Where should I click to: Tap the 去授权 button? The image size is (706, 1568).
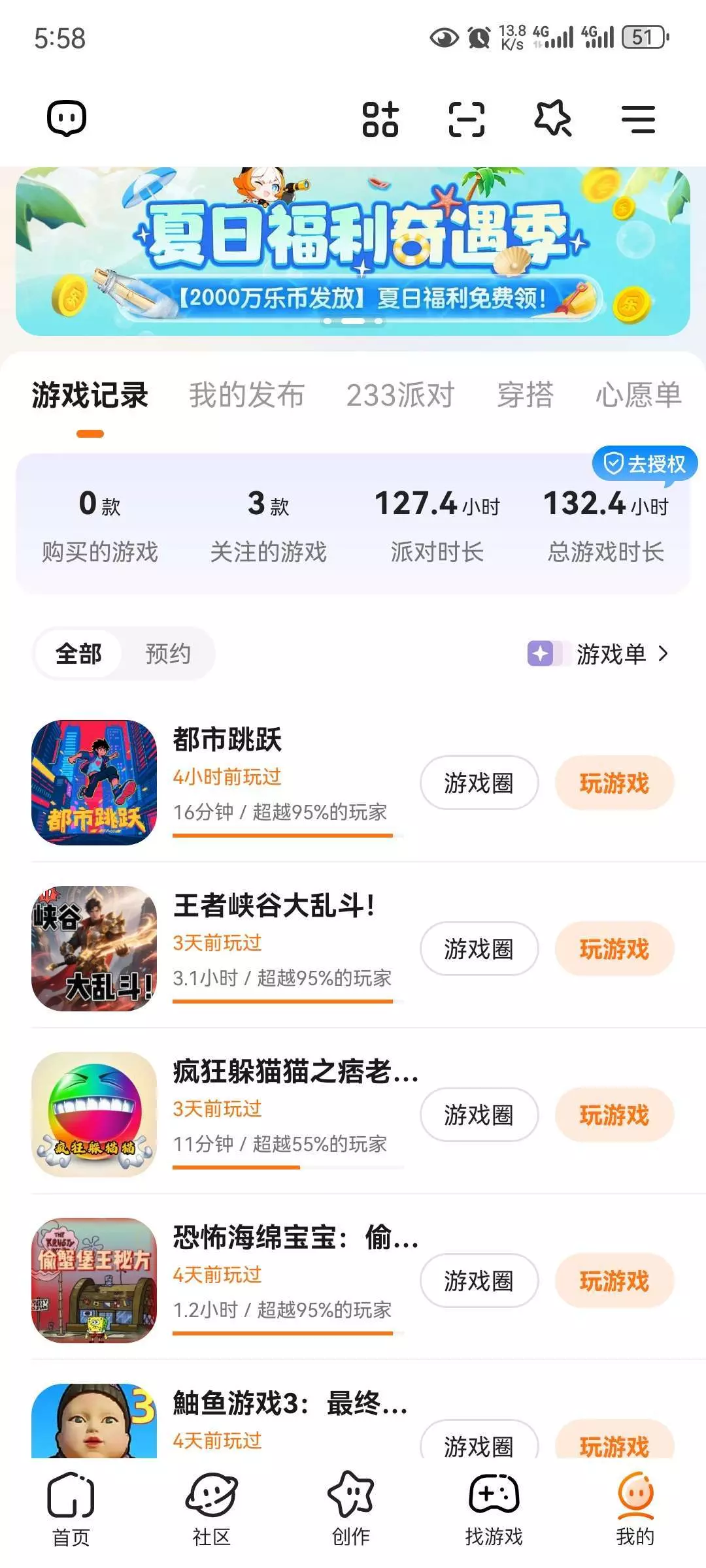(645, 464)
